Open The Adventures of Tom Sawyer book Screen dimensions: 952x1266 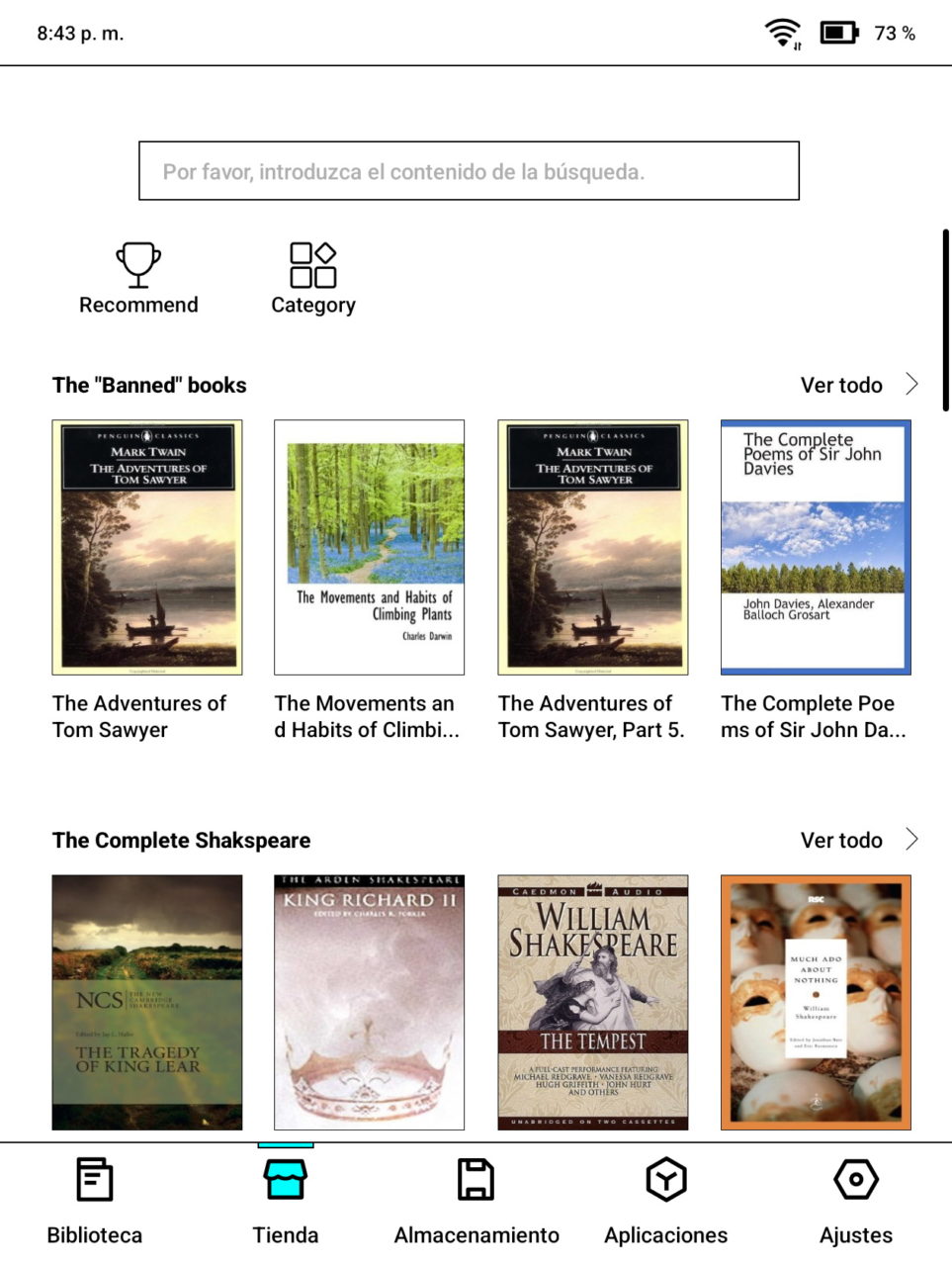[x=147, y=547]
